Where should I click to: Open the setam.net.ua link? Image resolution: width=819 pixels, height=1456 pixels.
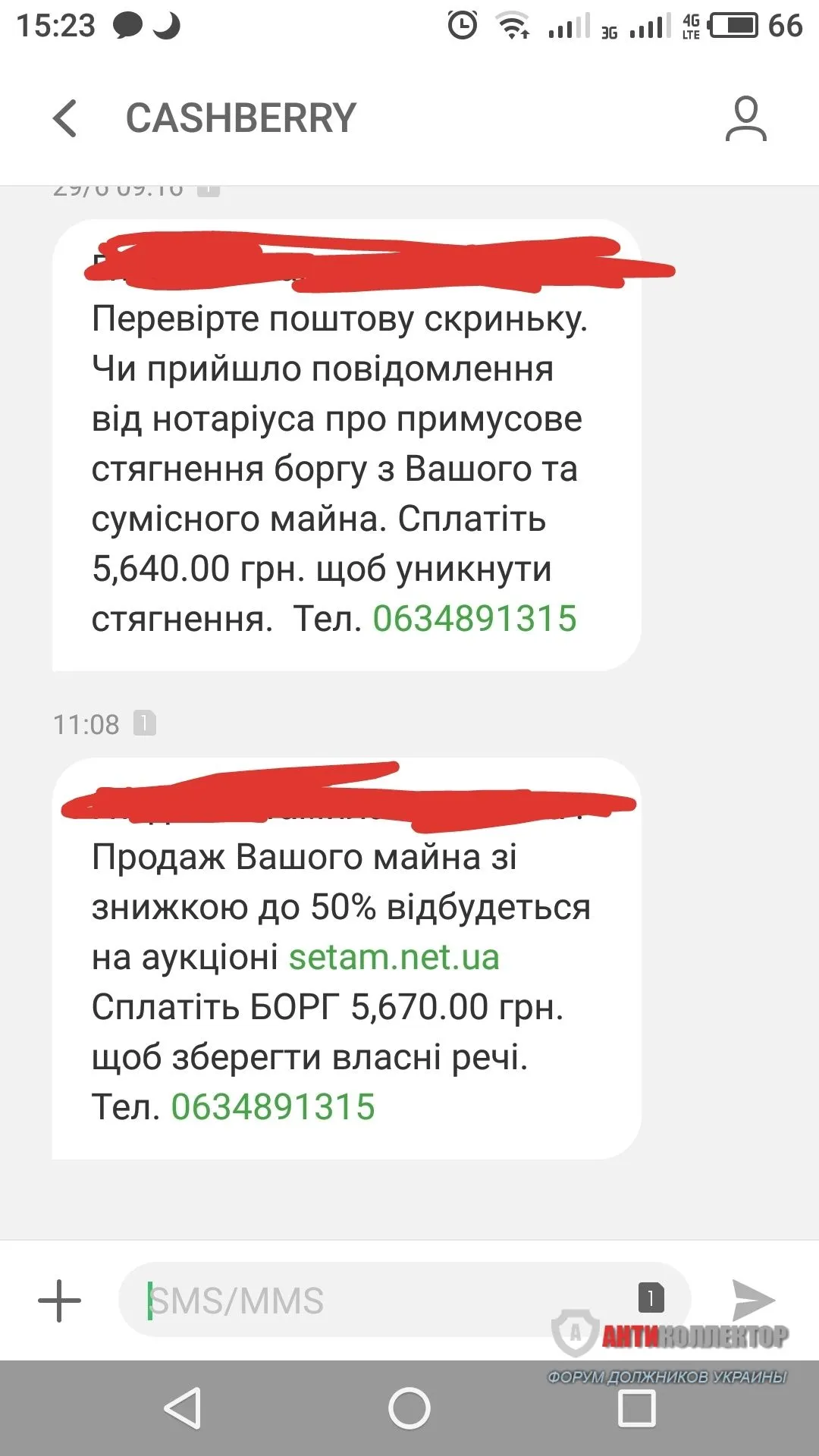(394, 957)
